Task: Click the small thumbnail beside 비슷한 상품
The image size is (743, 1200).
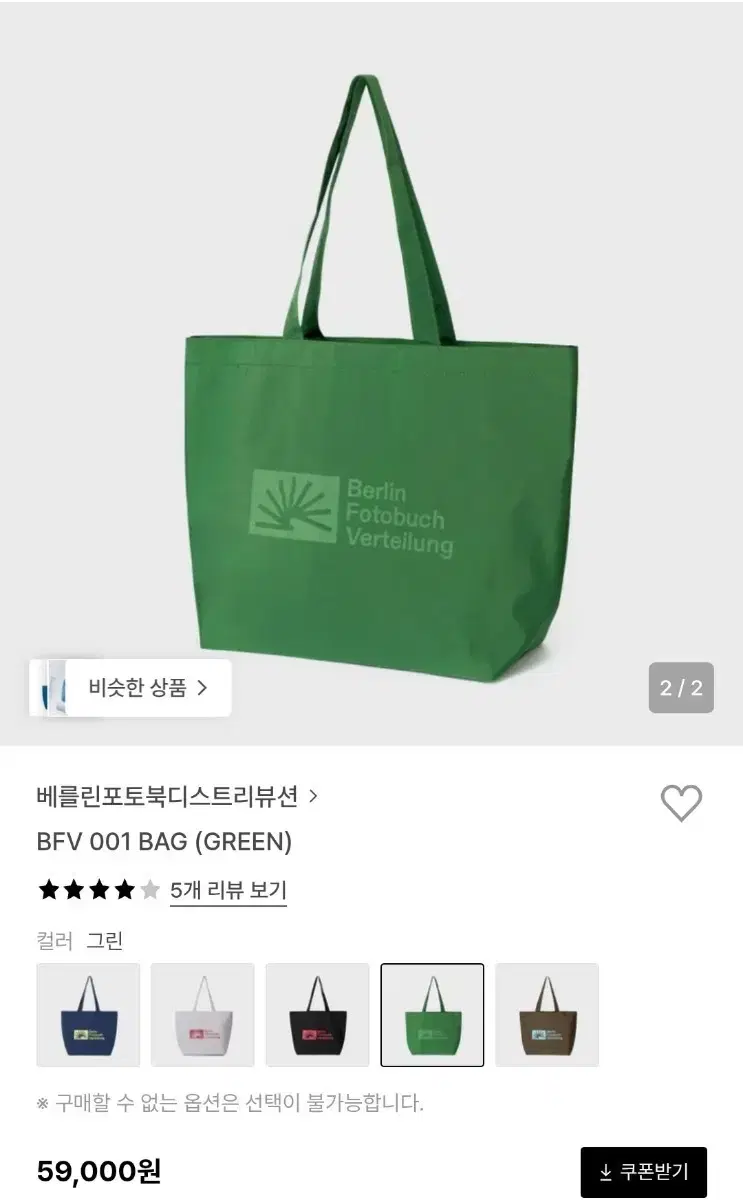Action: (x=55, y=687)
